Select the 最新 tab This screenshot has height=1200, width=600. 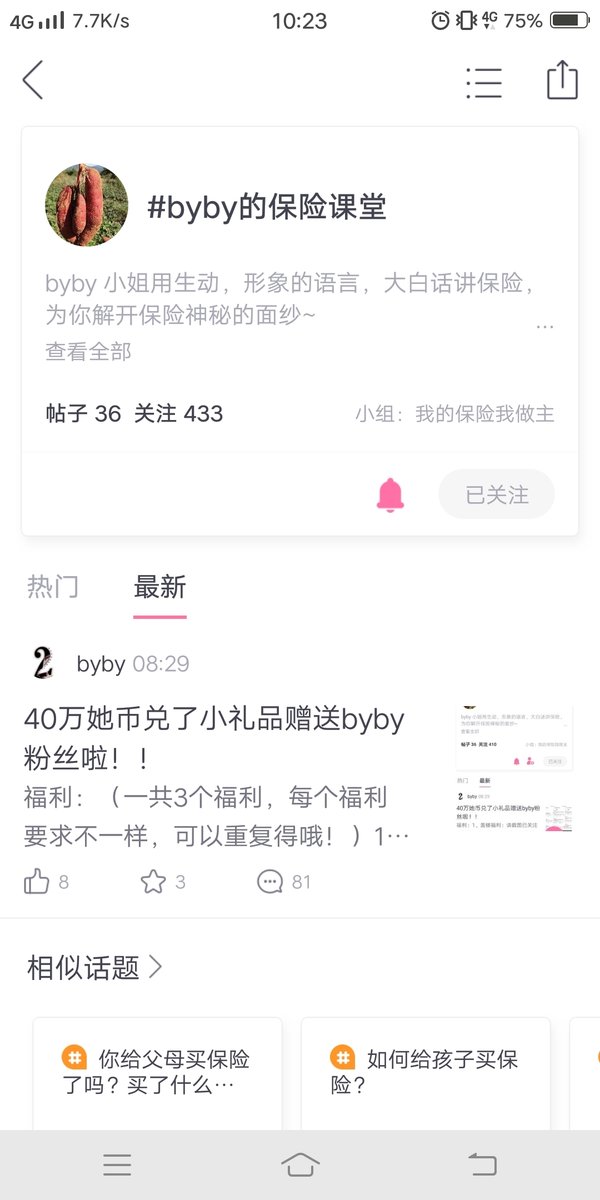click(160, 587)
